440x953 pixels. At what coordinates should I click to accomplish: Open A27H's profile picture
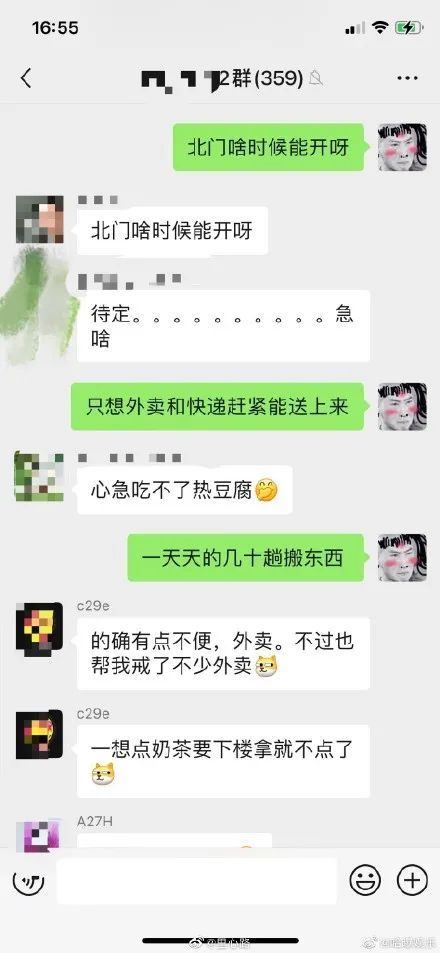pos(39,833)
